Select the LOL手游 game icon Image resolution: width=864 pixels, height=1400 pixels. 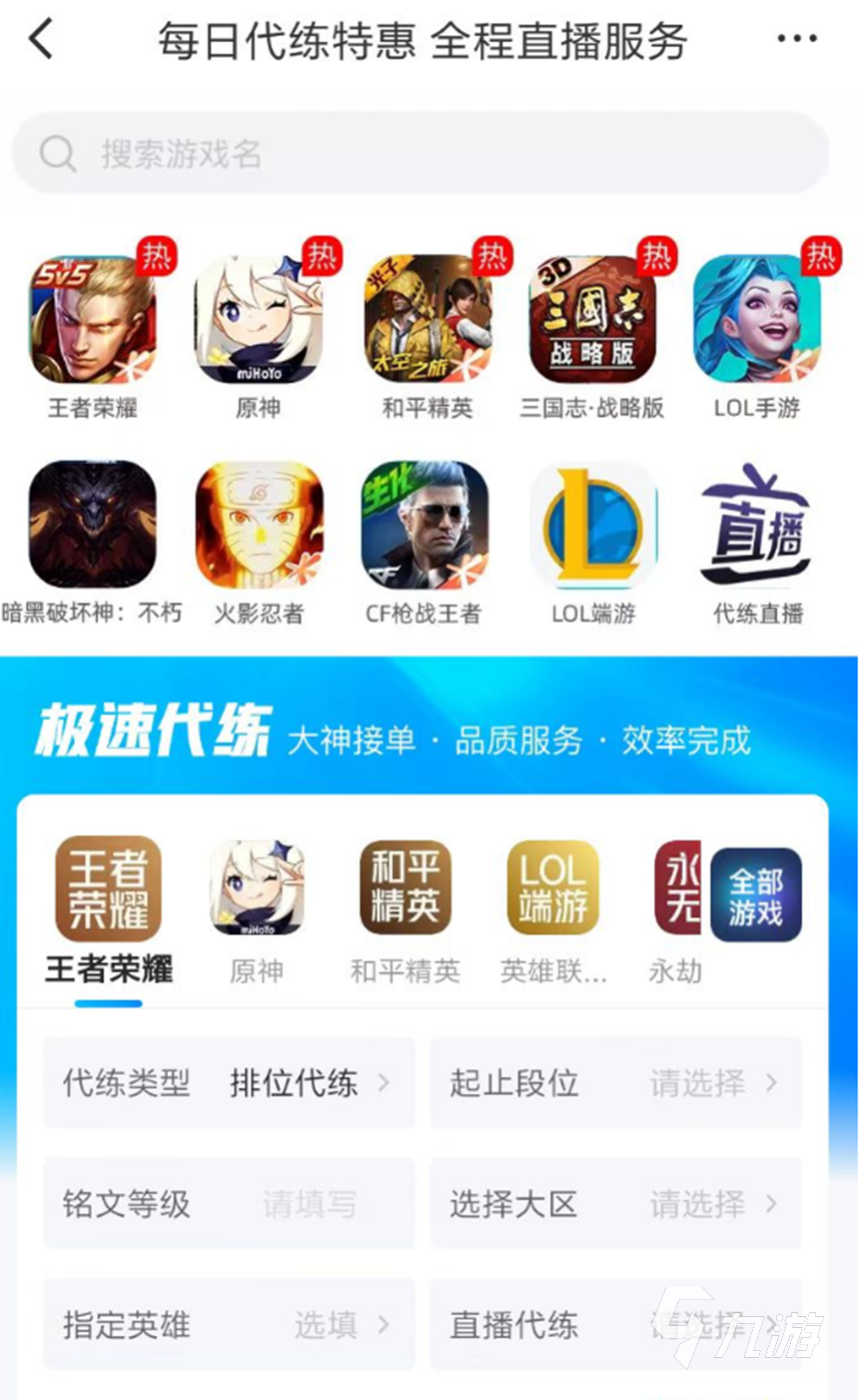click(x=756, y=320)
